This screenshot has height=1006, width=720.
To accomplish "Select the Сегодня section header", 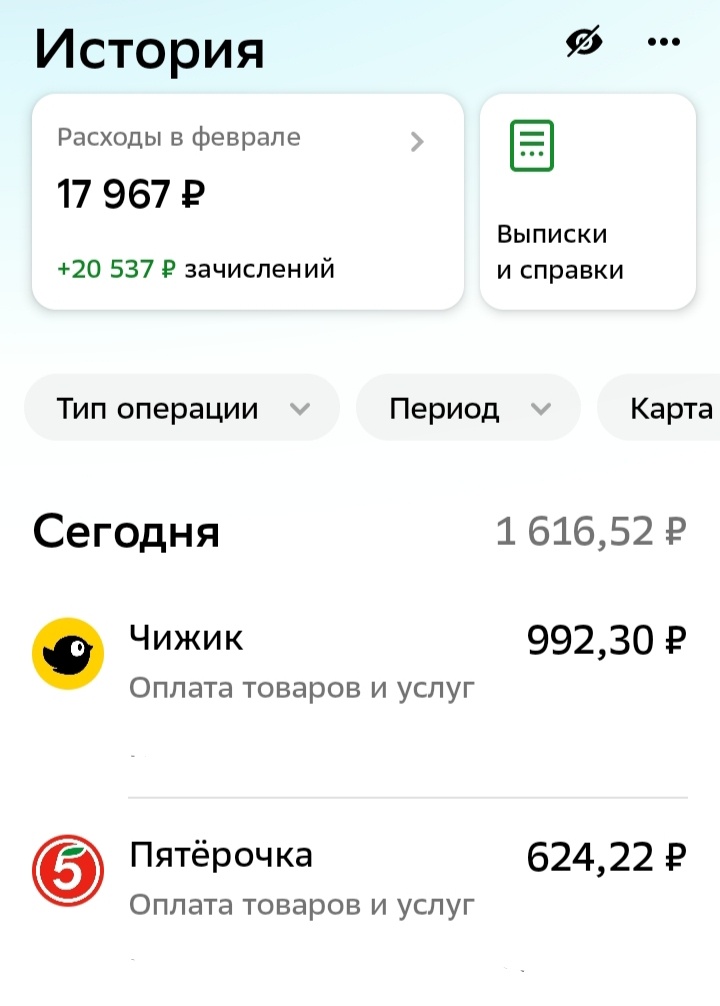I will (x=127, y=531).
